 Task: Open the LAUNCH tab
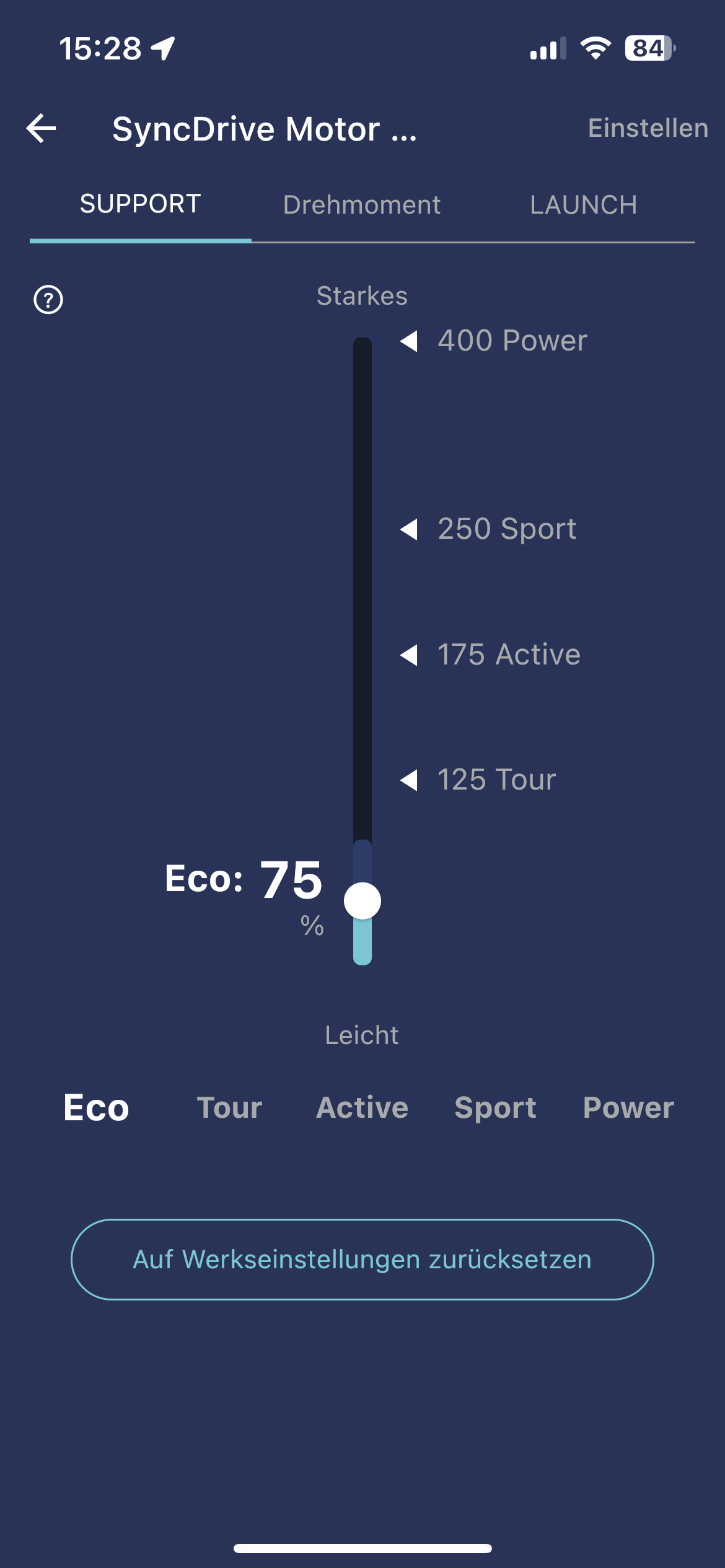click(x=583, y=205)
